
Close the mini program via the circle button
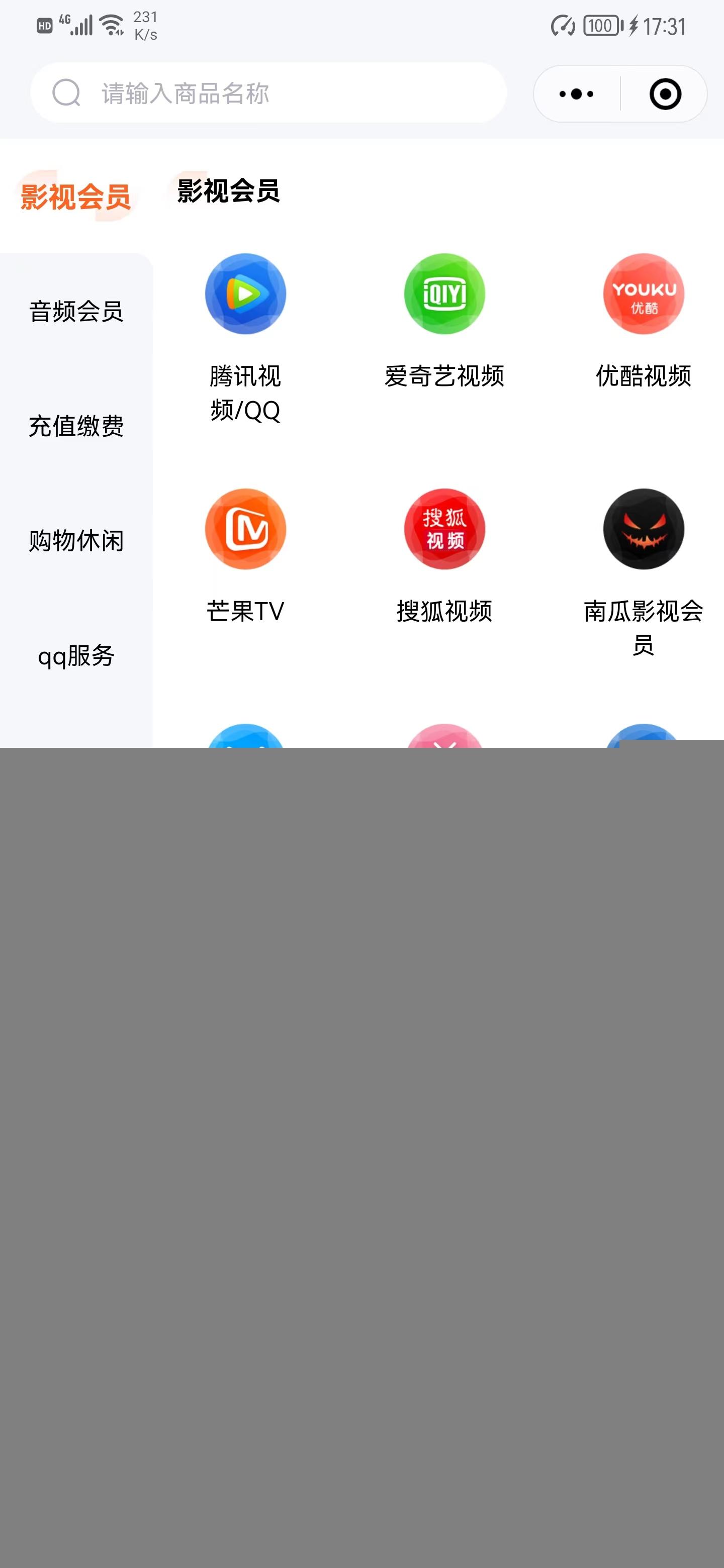pos(665,94)
